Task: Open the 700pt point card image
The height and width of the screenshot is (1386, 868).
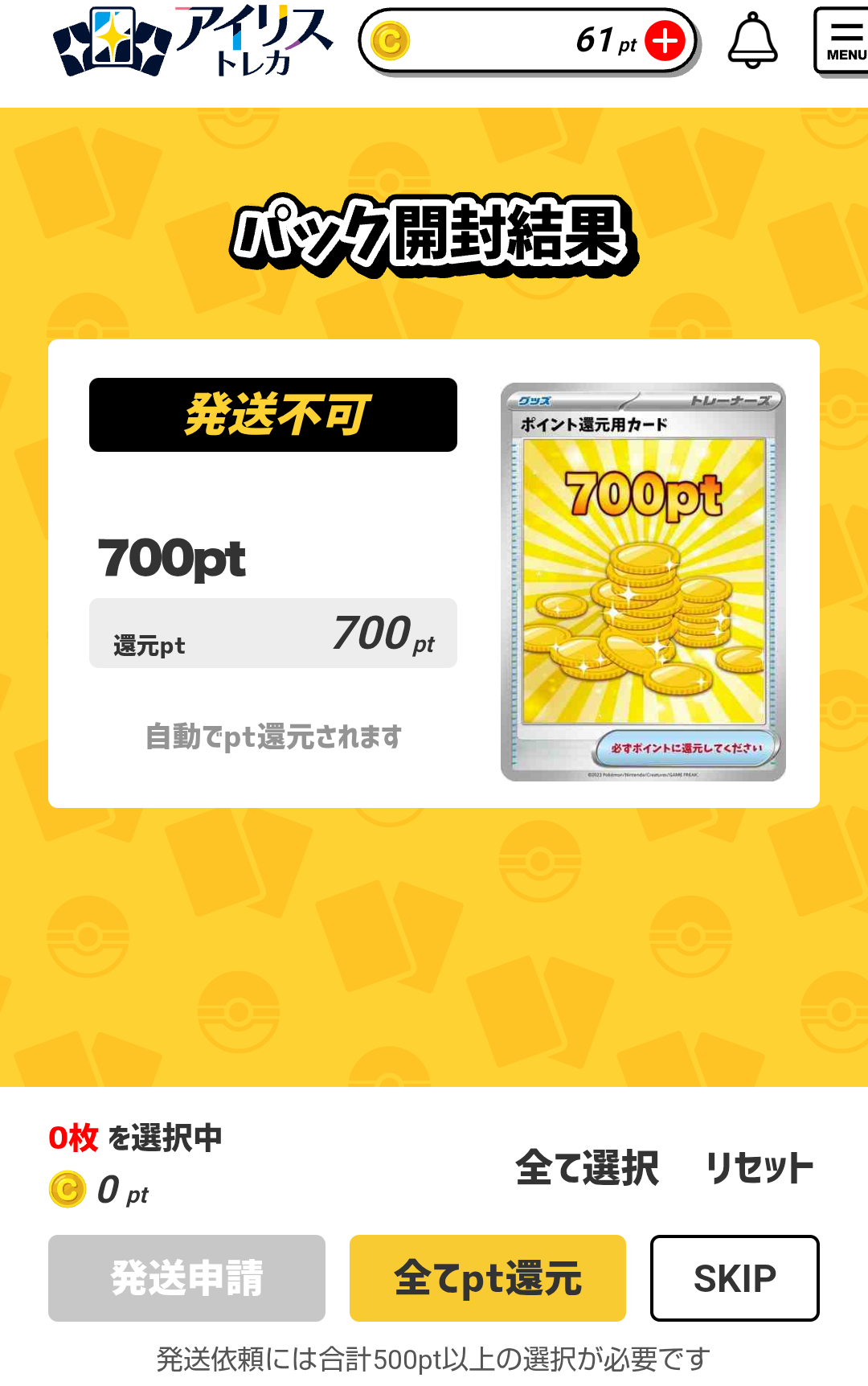Action: pyautogui.click(x=643, y=581)
